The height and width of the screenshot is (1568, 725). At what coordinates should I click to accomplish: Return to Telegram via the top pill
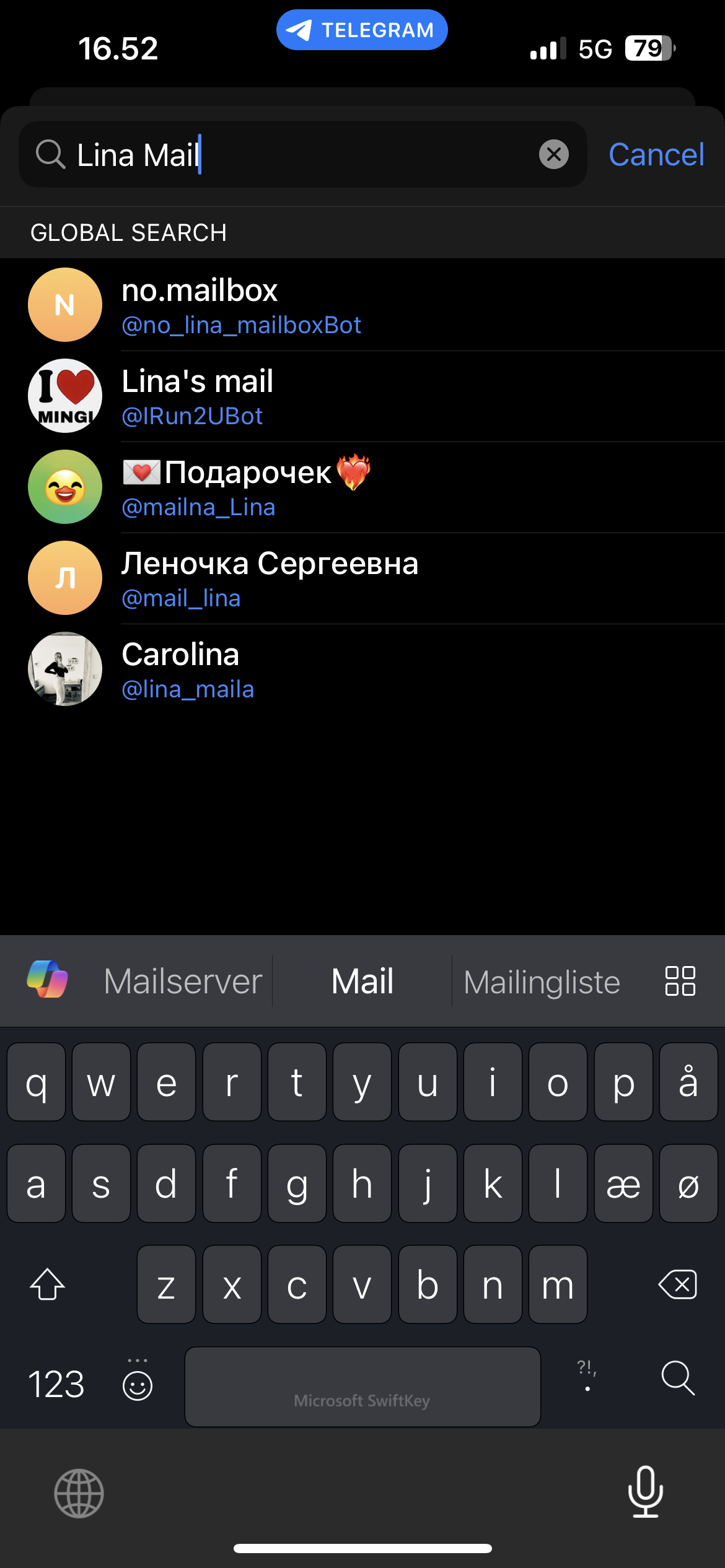[x=362, y=30]
